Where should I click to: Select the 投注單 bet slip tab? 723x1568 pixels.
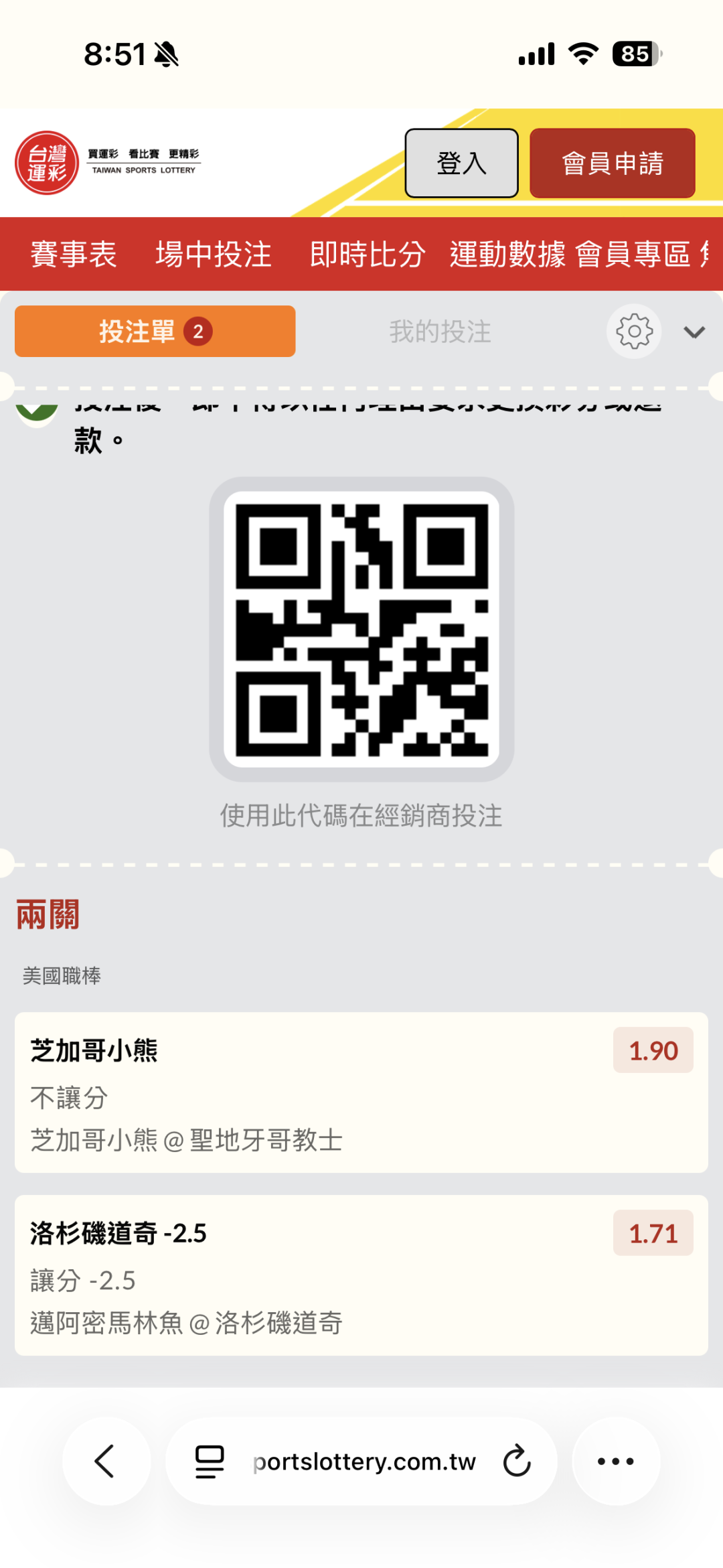(x=155, y=331)
